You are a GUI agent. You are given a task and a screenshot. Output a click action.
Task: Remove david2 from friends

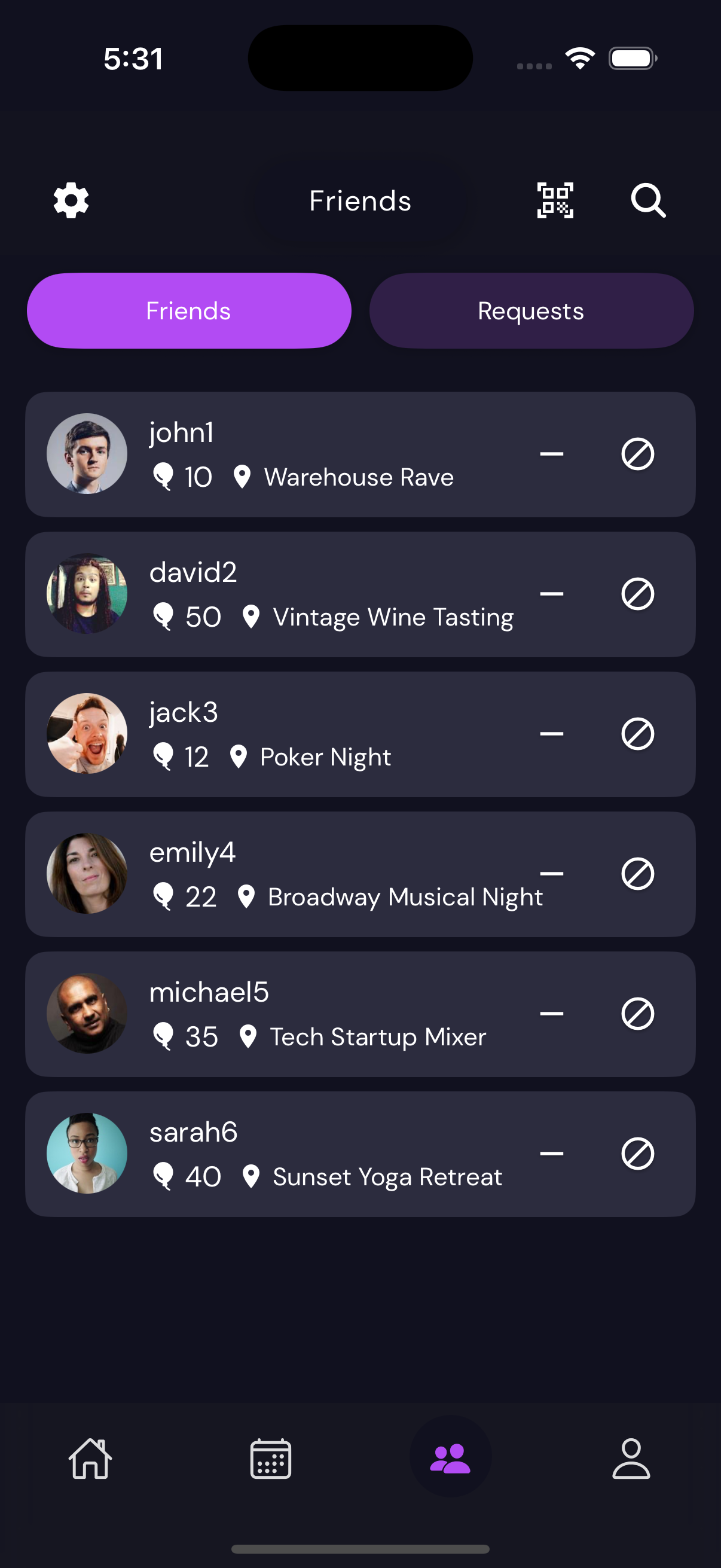[551, 594]
